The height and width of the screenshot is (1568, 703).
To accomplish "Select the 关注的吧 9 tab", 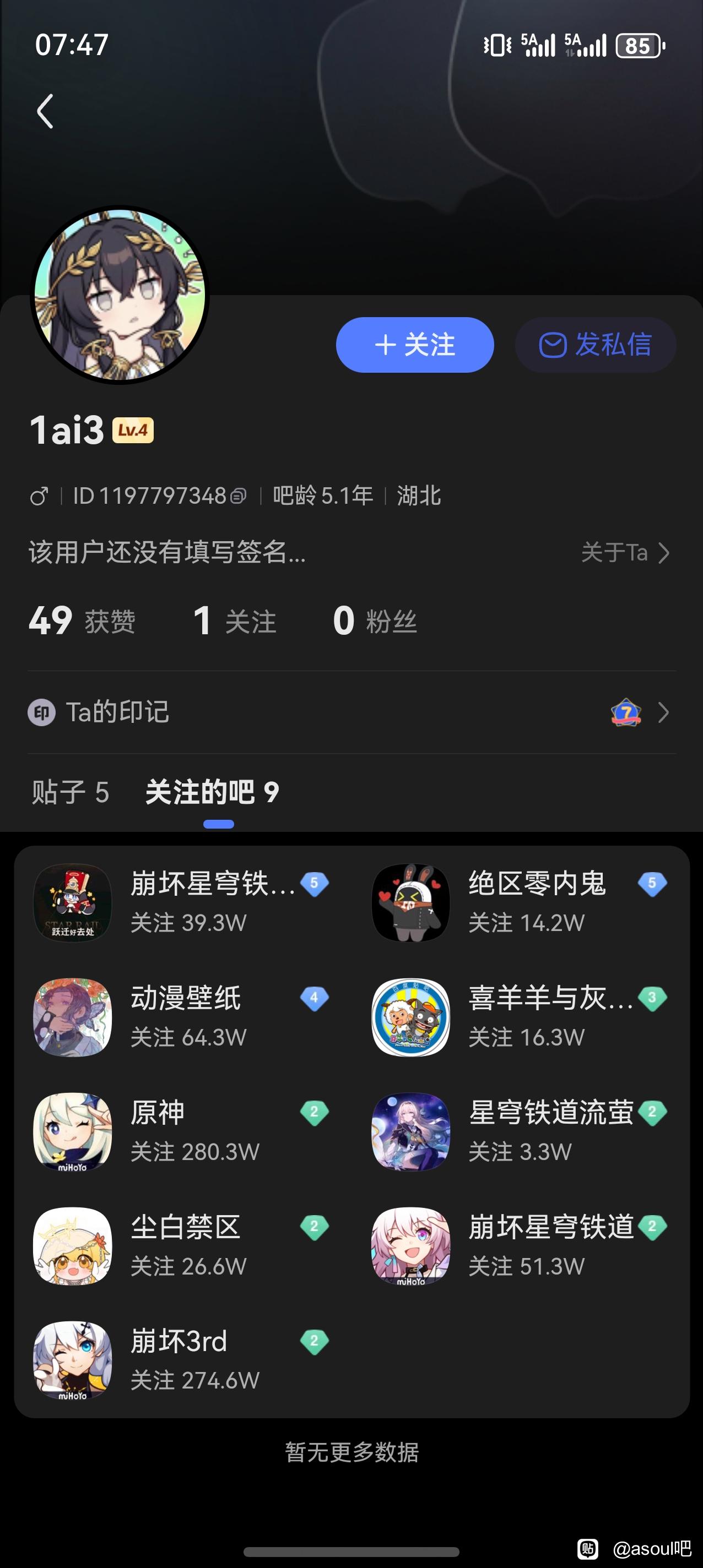I will [212, 792].
